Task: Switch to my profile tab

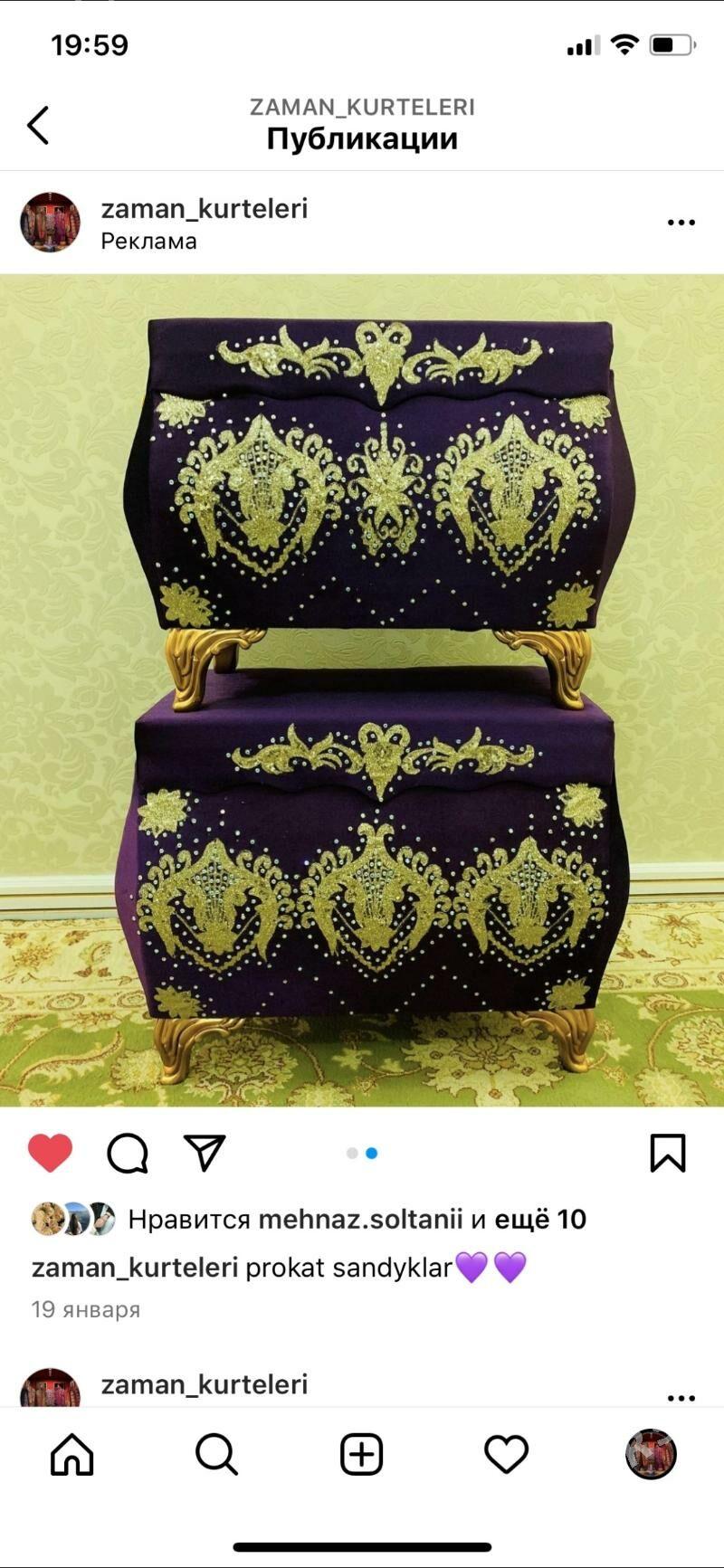Action: coord(651,1455)
